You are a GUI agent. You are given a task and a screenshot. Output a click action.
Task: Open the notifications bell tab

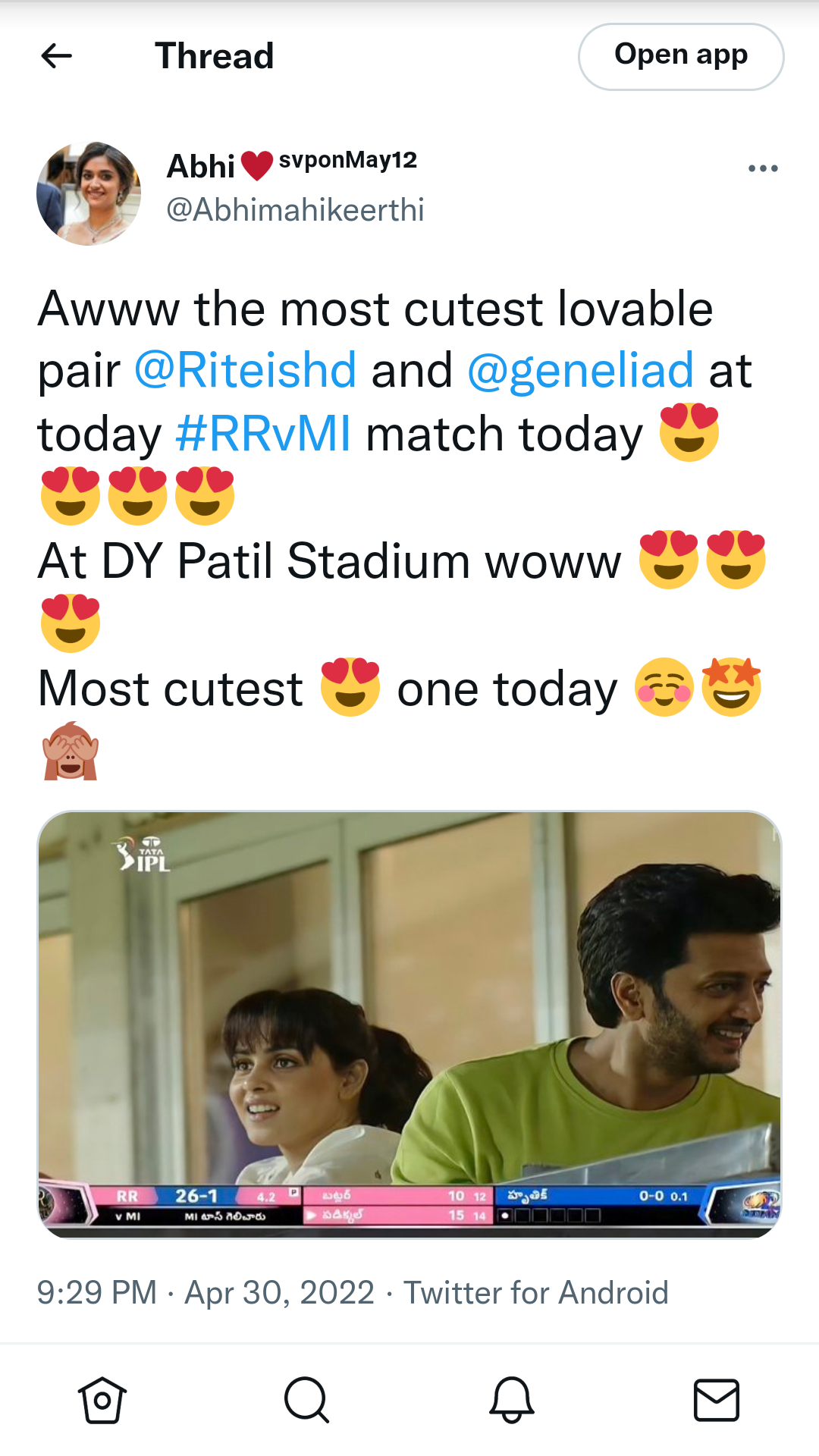[x=512, y=1400]
